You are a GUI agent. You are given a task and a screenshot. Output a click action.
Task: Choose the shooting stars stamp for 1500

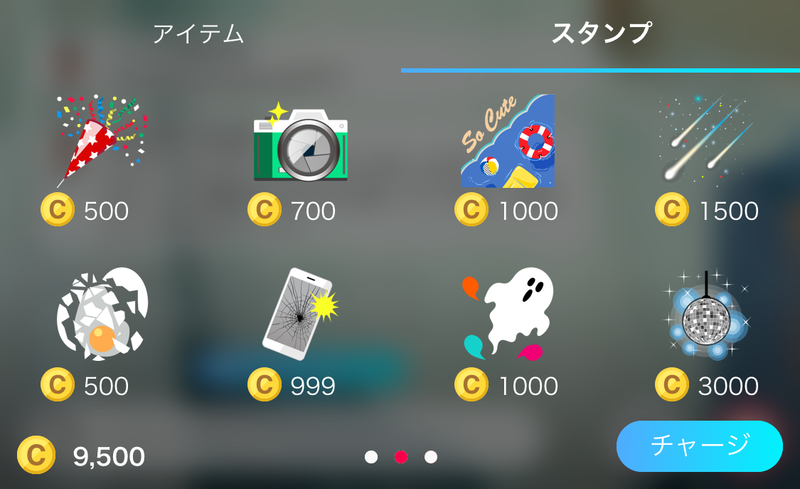point(706,140)
